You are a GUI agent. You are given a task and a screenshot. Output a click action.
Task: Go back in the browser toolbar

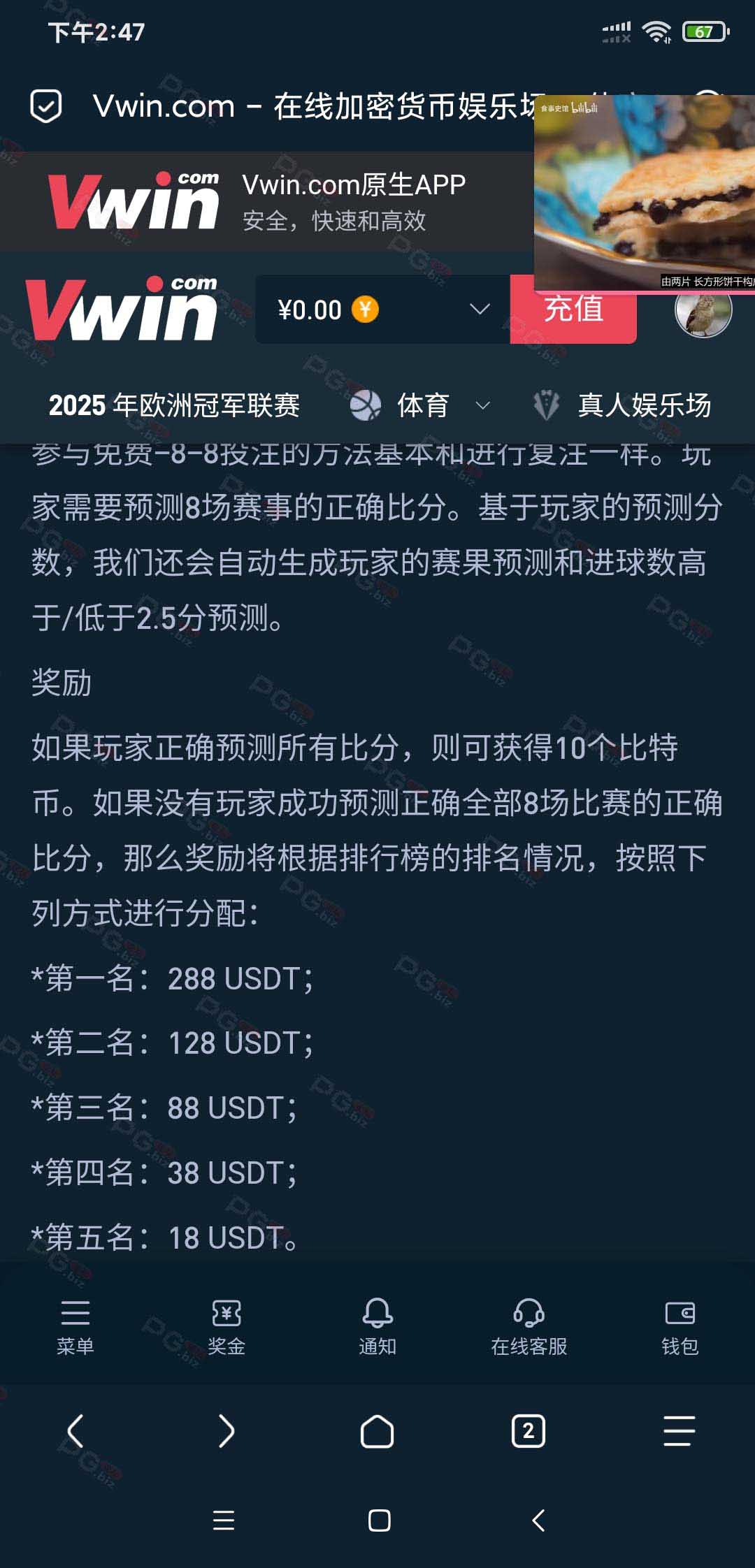75,1431
